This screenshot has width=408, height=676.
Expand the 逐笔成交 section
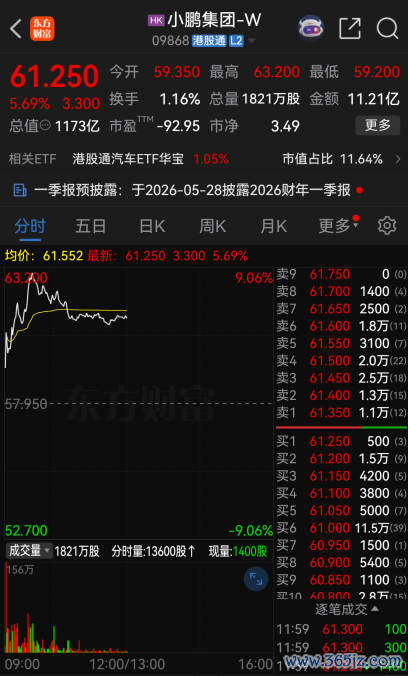coord(347,609)
